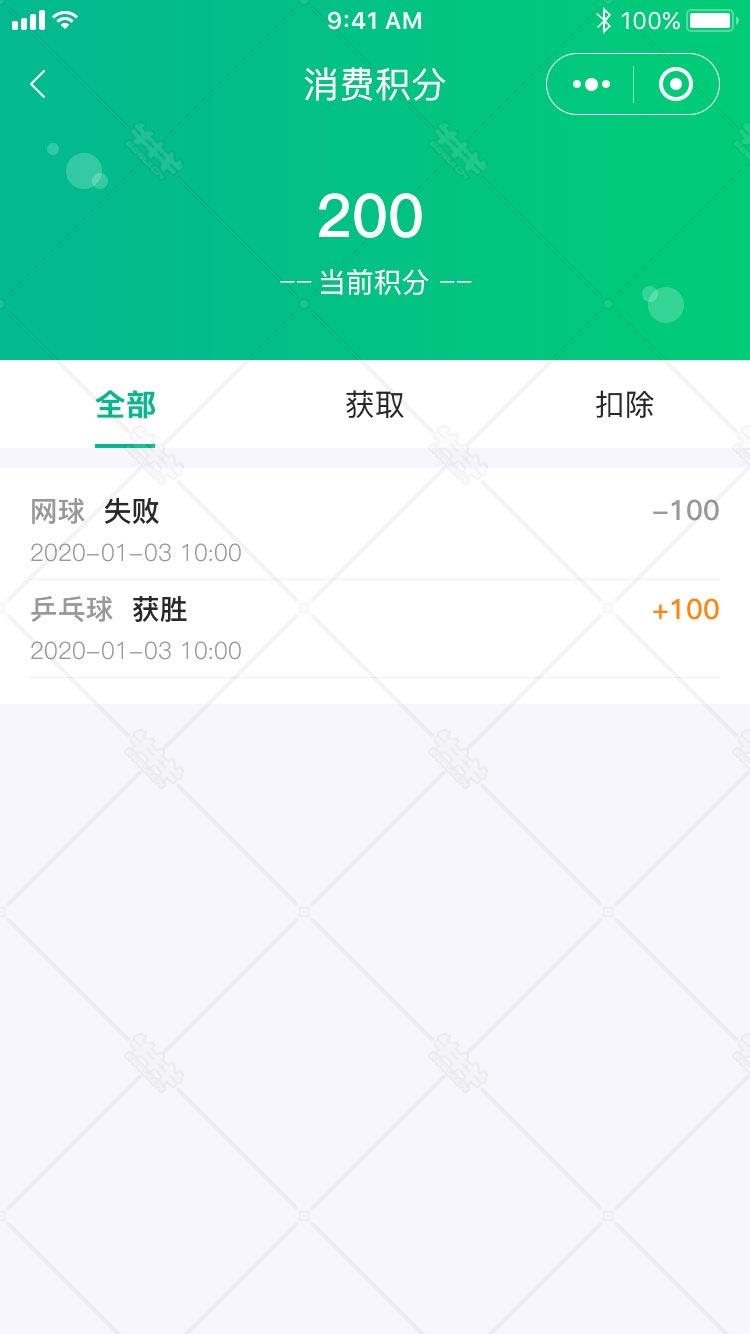Open the 网球 失败 points record
The width and height of the screenshot is (750, 1334).
point(374,529)
